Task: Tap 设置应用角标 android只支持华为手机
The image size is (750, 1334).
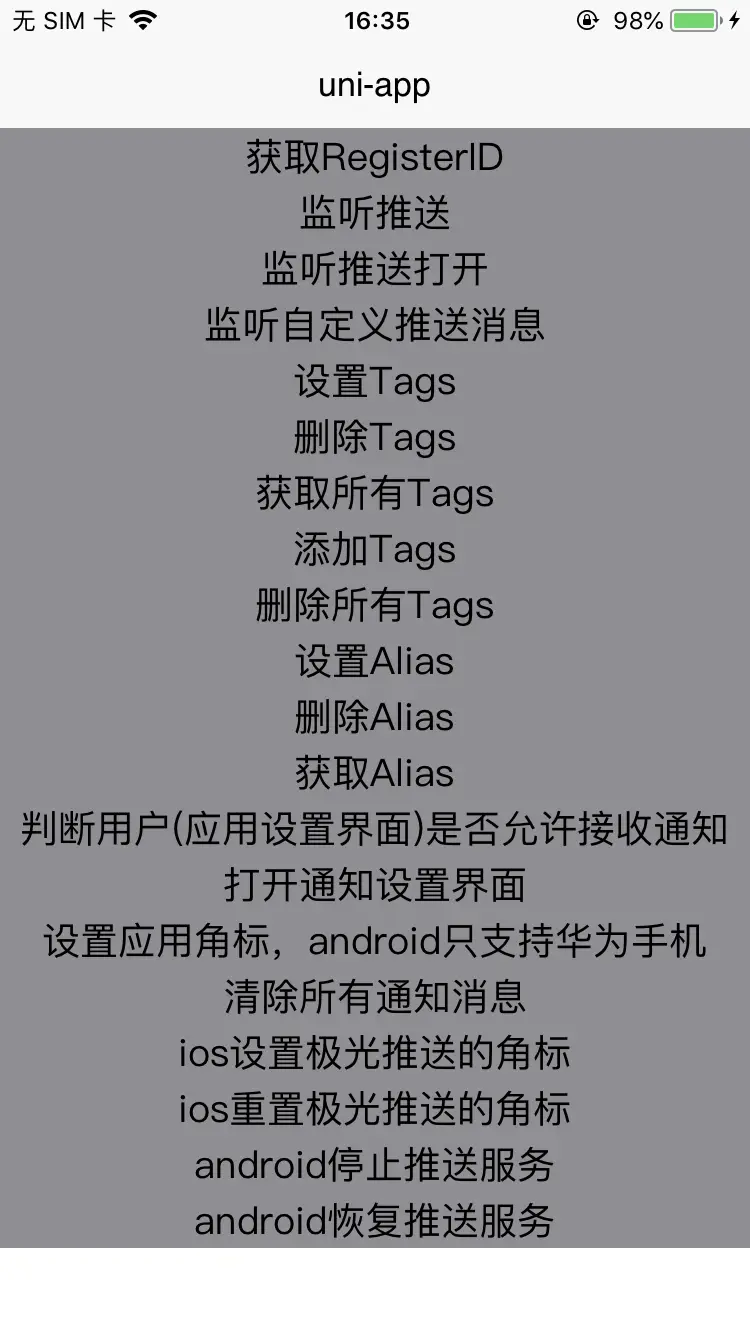Action: (375, 941)
